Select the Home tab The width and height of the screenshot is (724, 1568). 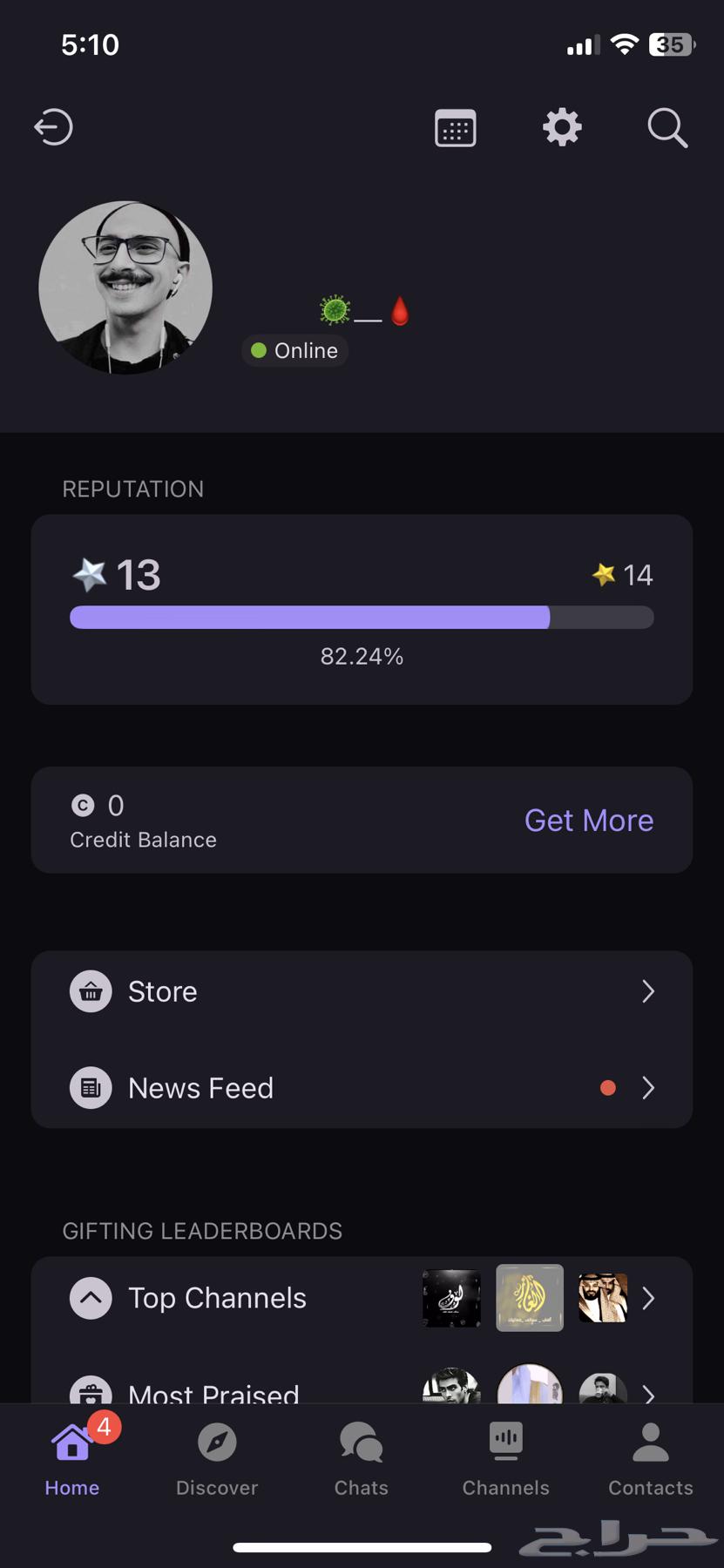[x=72, y=1457]
